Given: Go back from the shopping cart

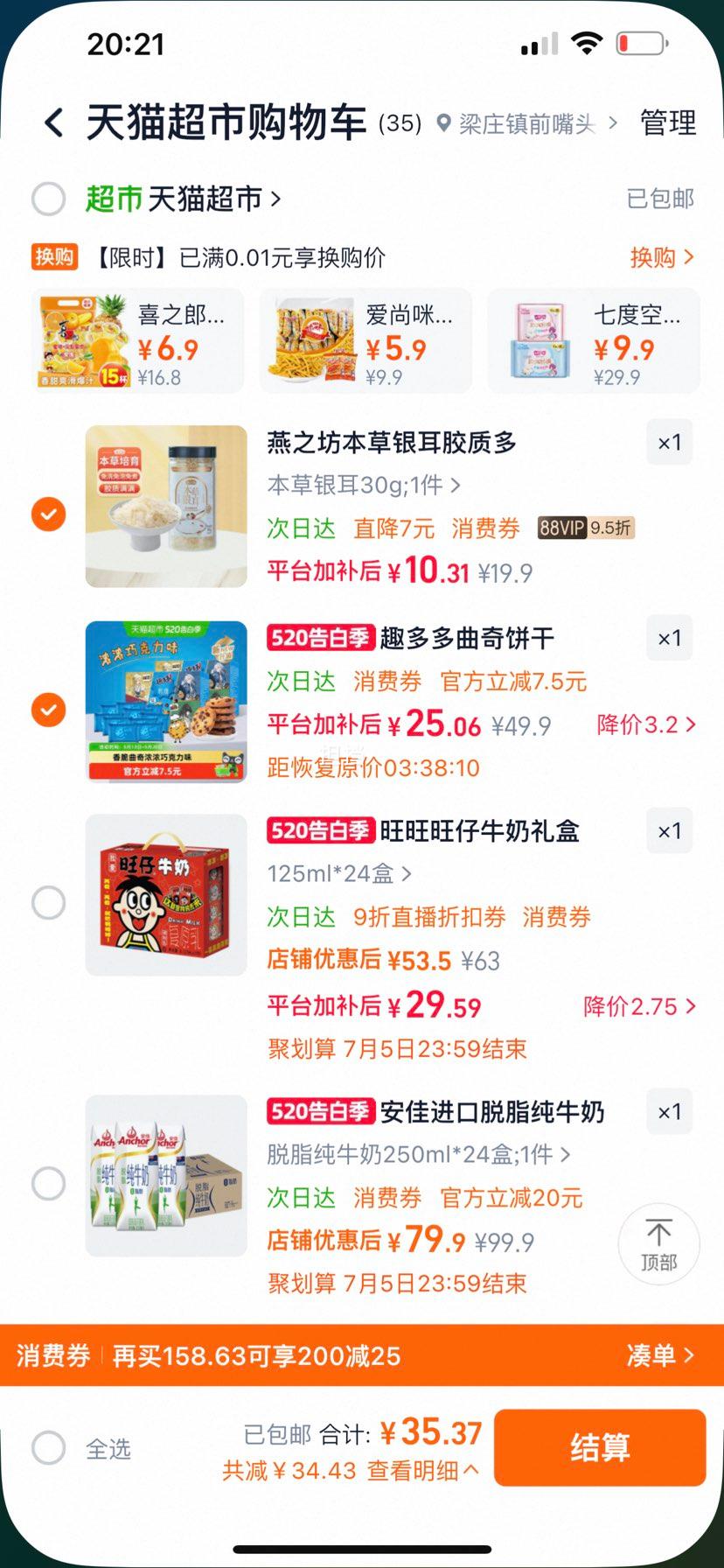Looking at the screenshot, I should [x=54, y=122].
